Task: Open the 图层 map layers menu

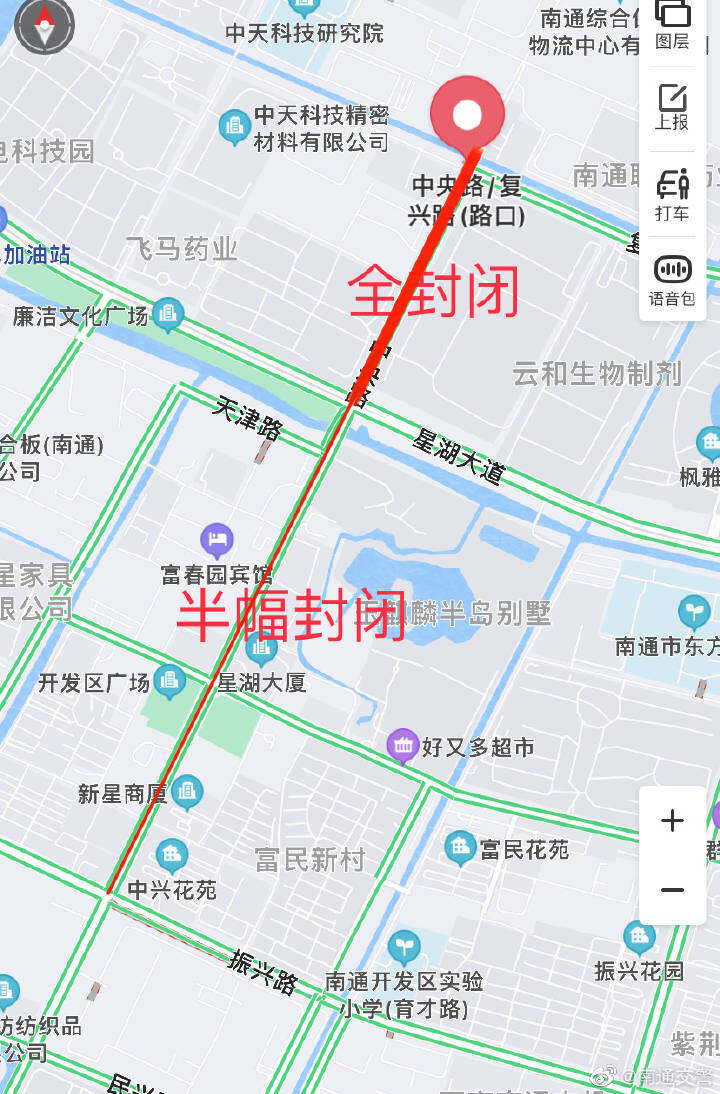Action: [x=672, y=23]
